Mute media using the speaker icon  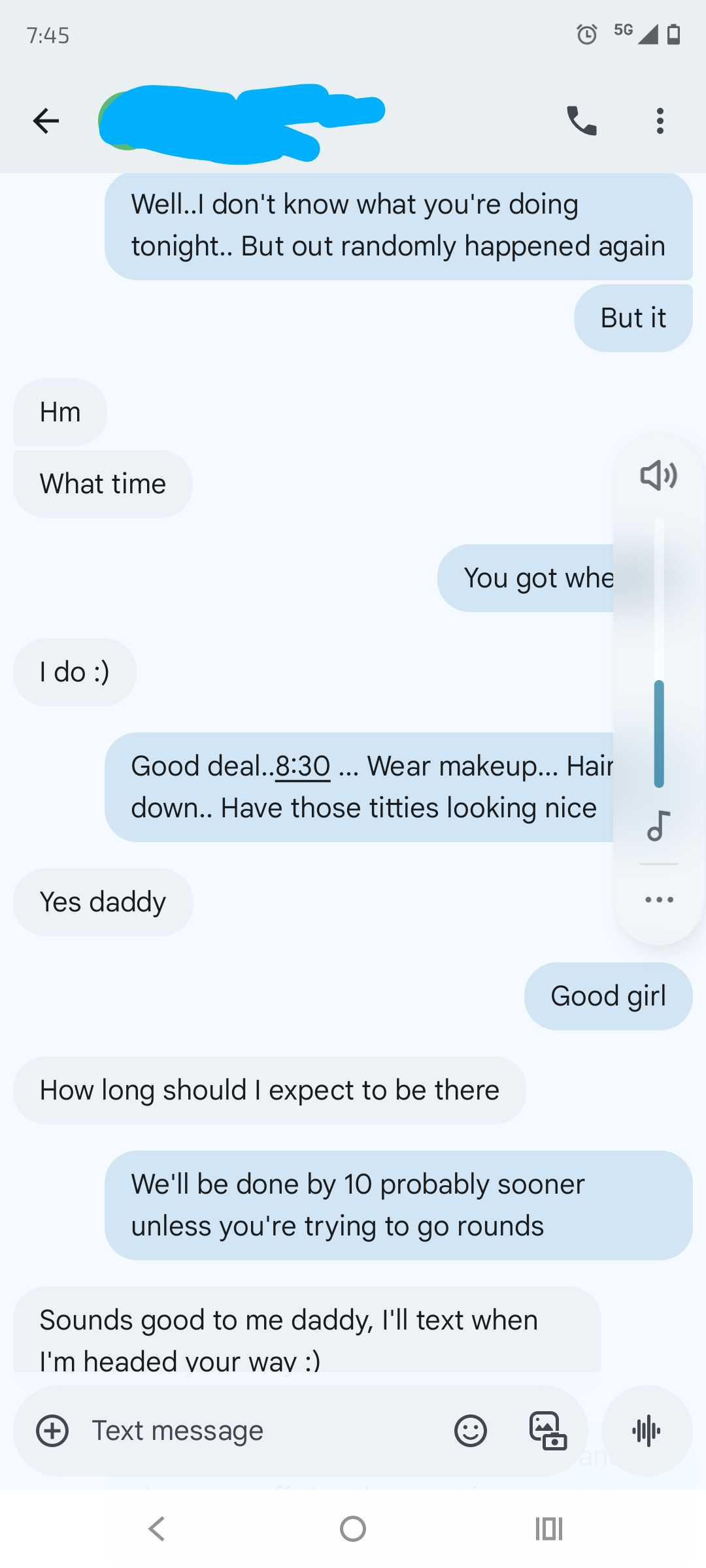coord(659,475)
